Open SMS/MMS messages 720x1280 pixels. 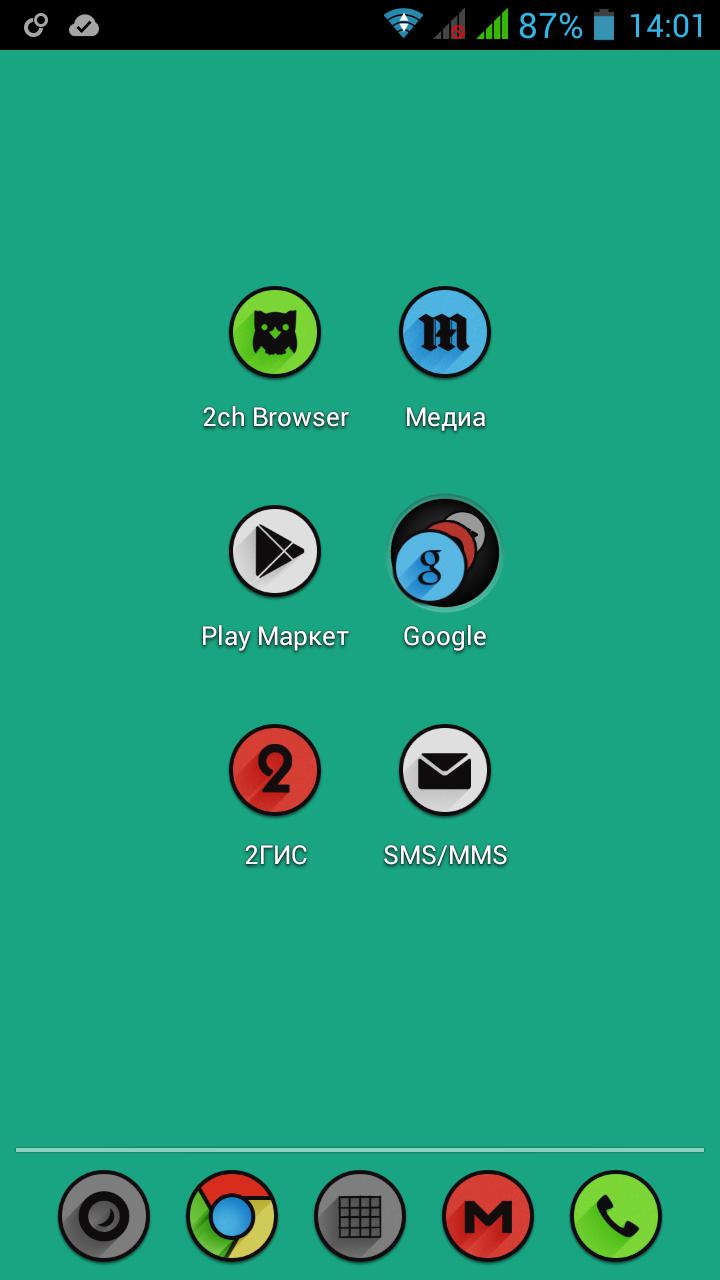[445, 771]
